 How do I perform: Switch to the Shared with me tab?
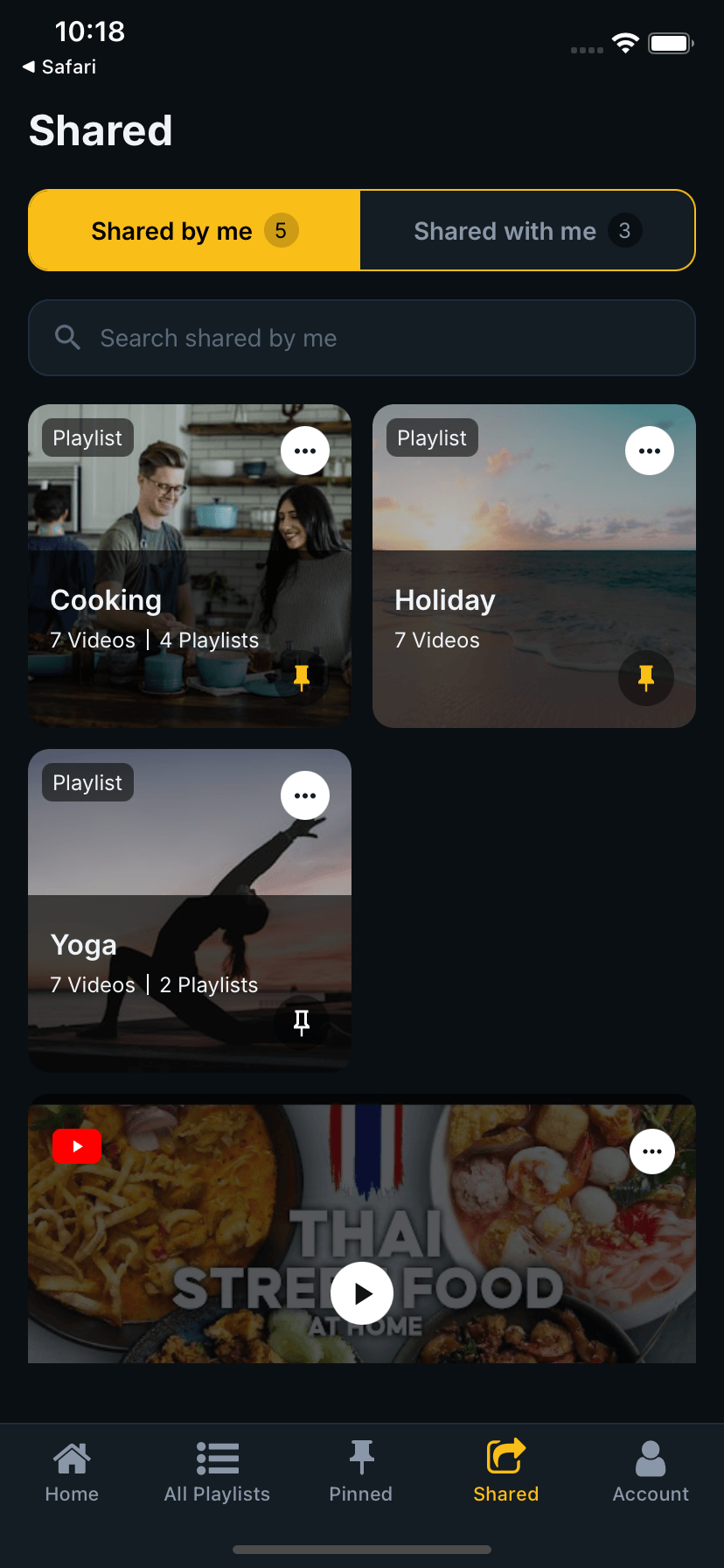(x=527, y=230)
